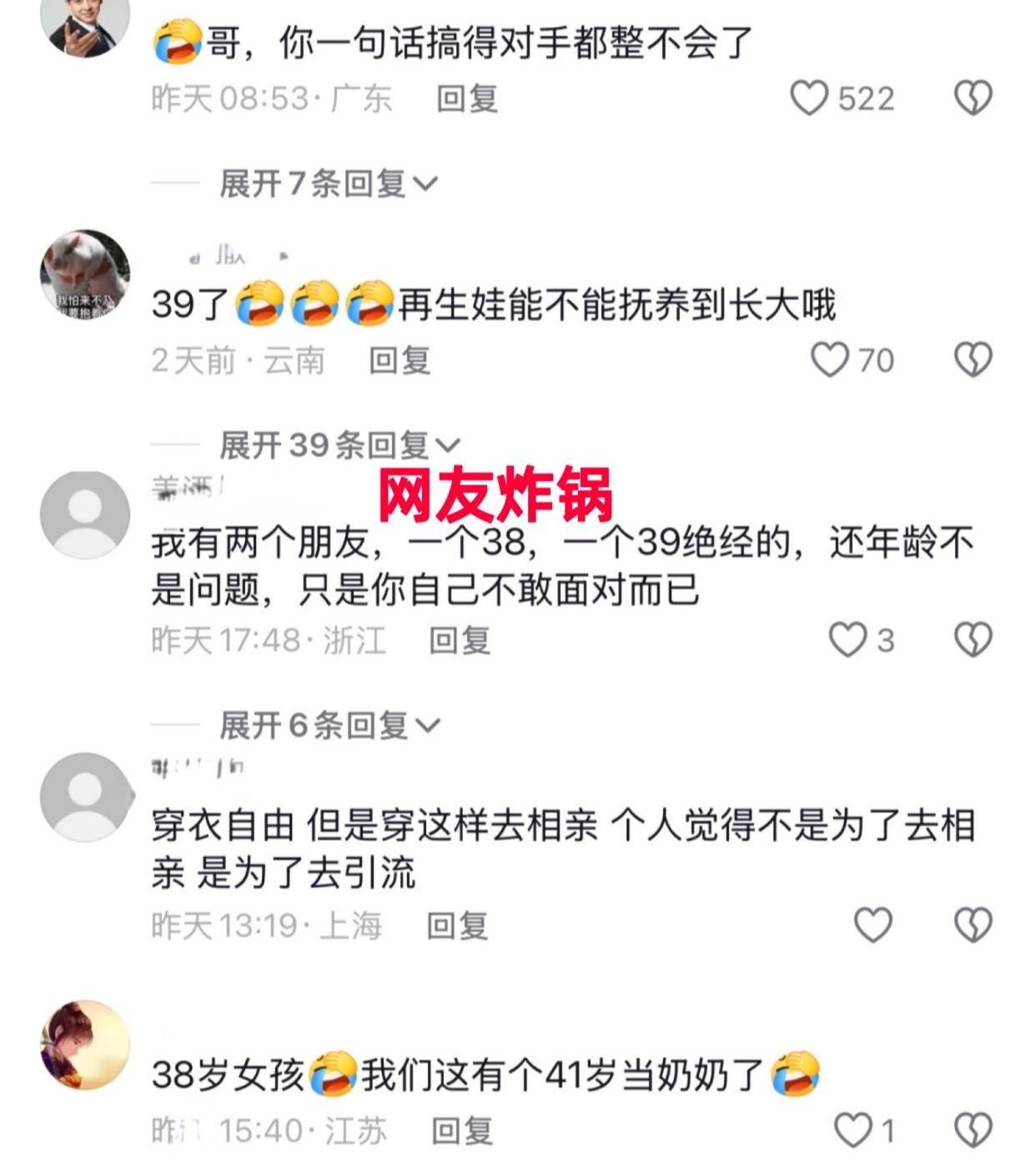Like the 浙江 comment with 3 likes
This screenshot has height=1160, width=1036.
coord(847,640)
